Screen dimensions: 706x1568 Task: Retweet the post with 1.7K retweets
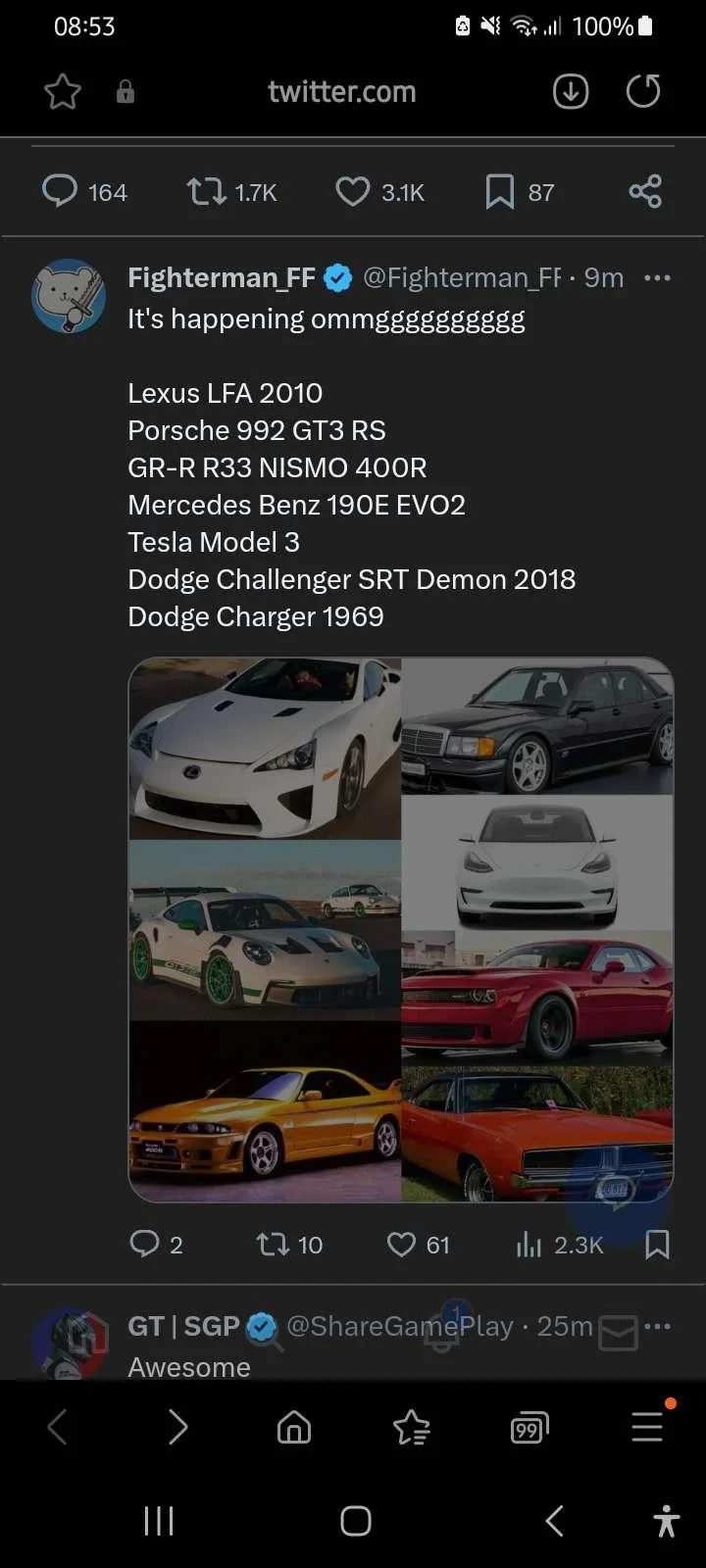232,191
